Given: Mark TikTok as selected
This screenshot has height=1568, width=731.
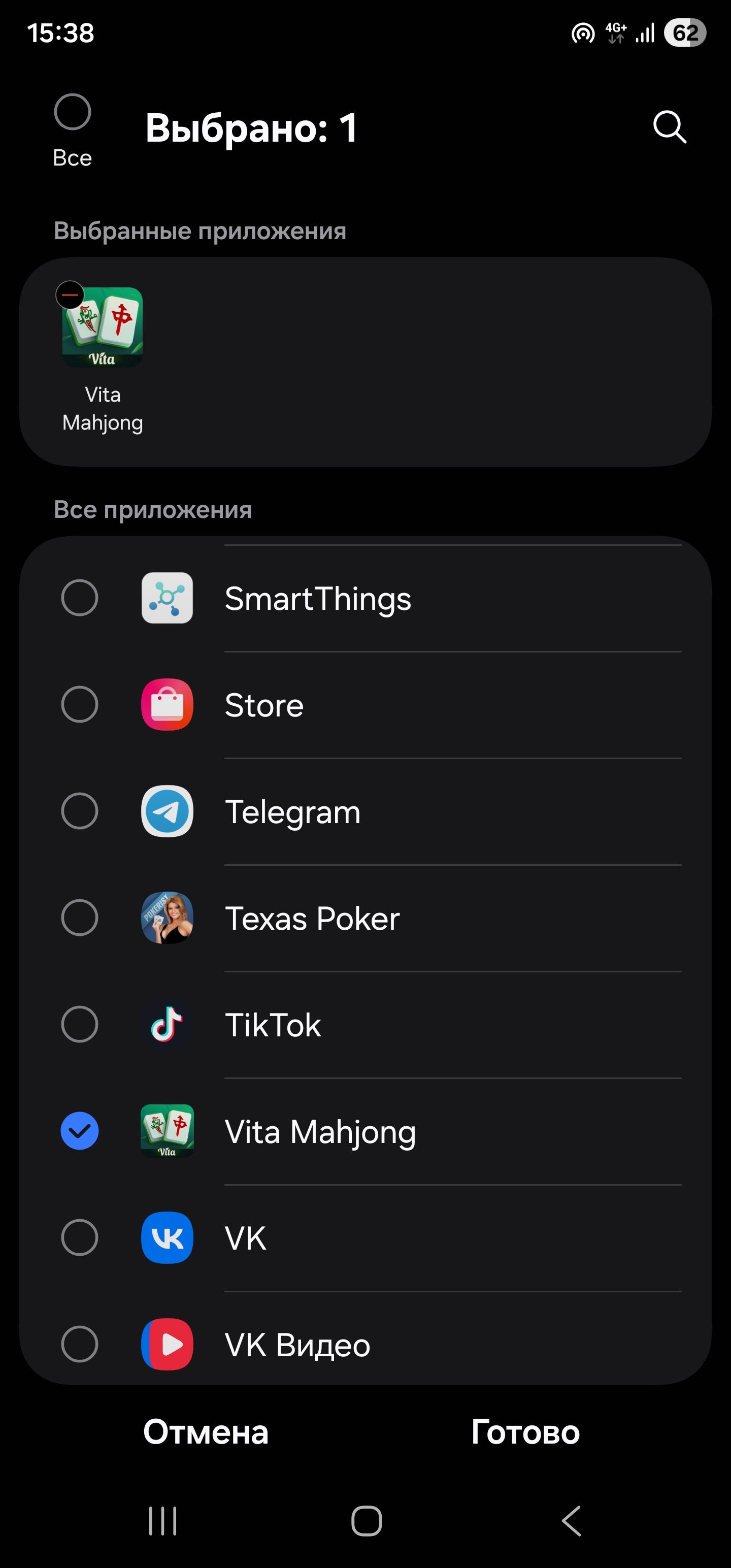Looking at the screenshot, I should 80,1024.
